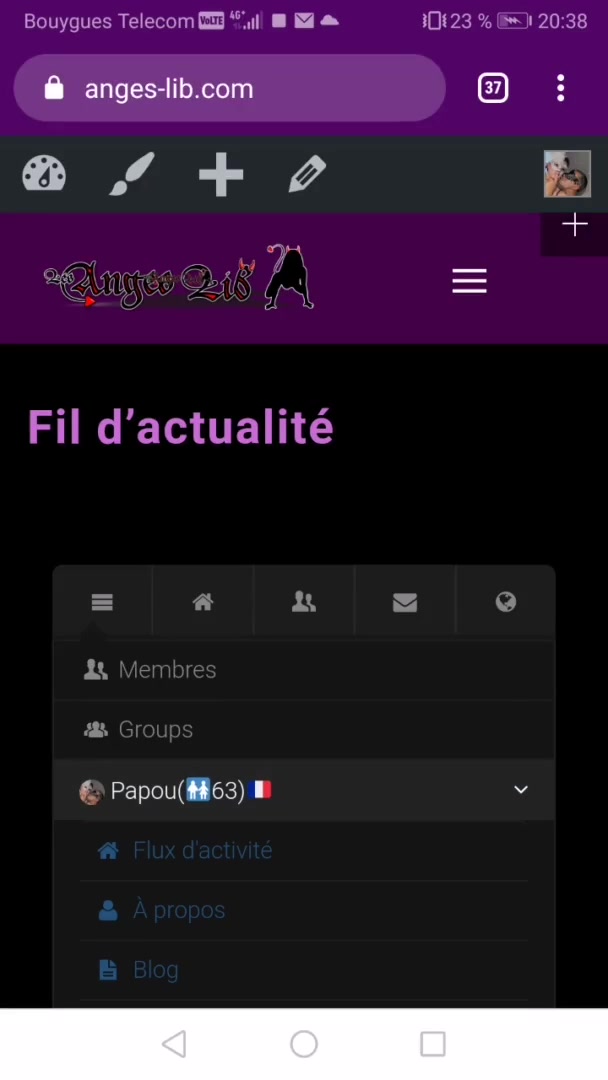Image resolution: width=608 pixels, height=1080 pixels.
Task: Add new content with the toolbar plus
Action: 221,175
